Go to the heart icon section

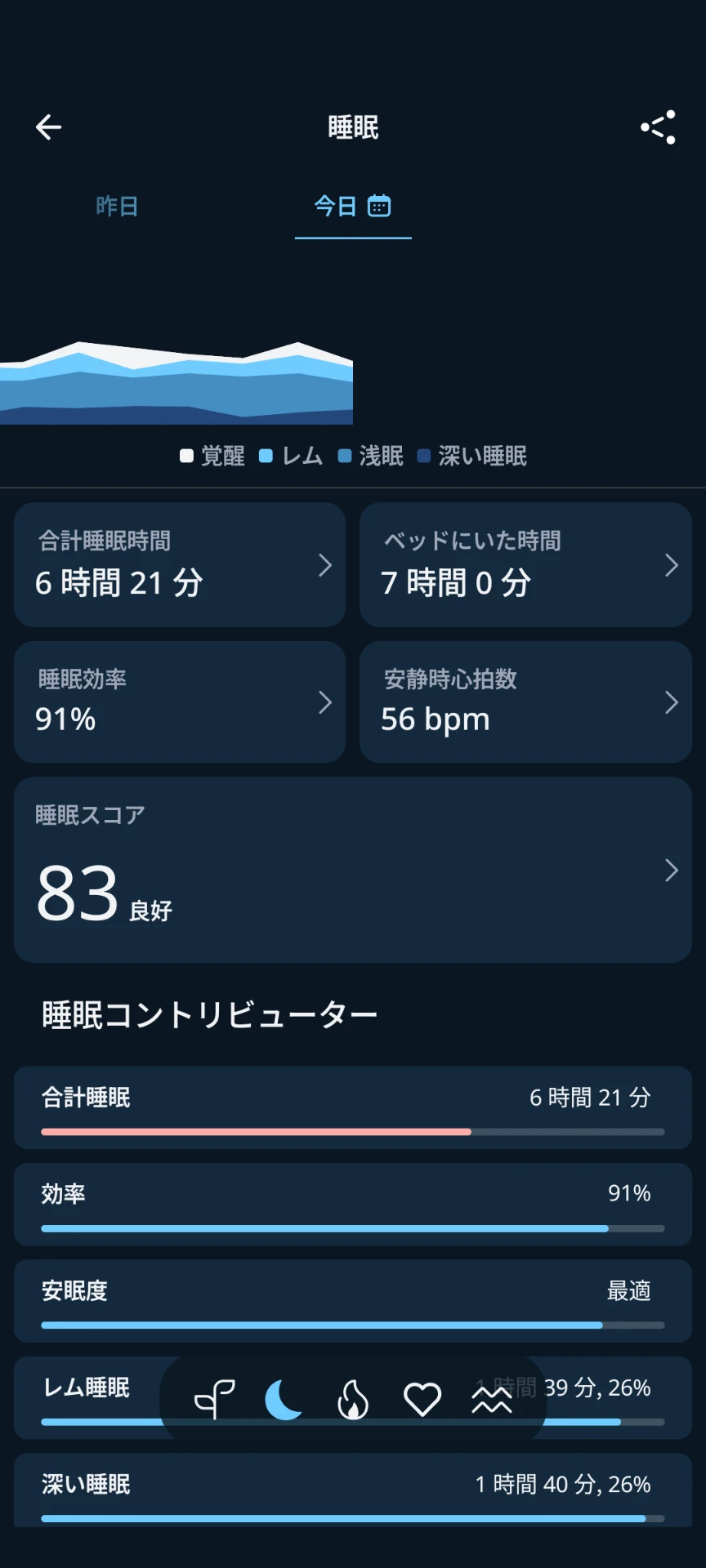point(422,1400)
